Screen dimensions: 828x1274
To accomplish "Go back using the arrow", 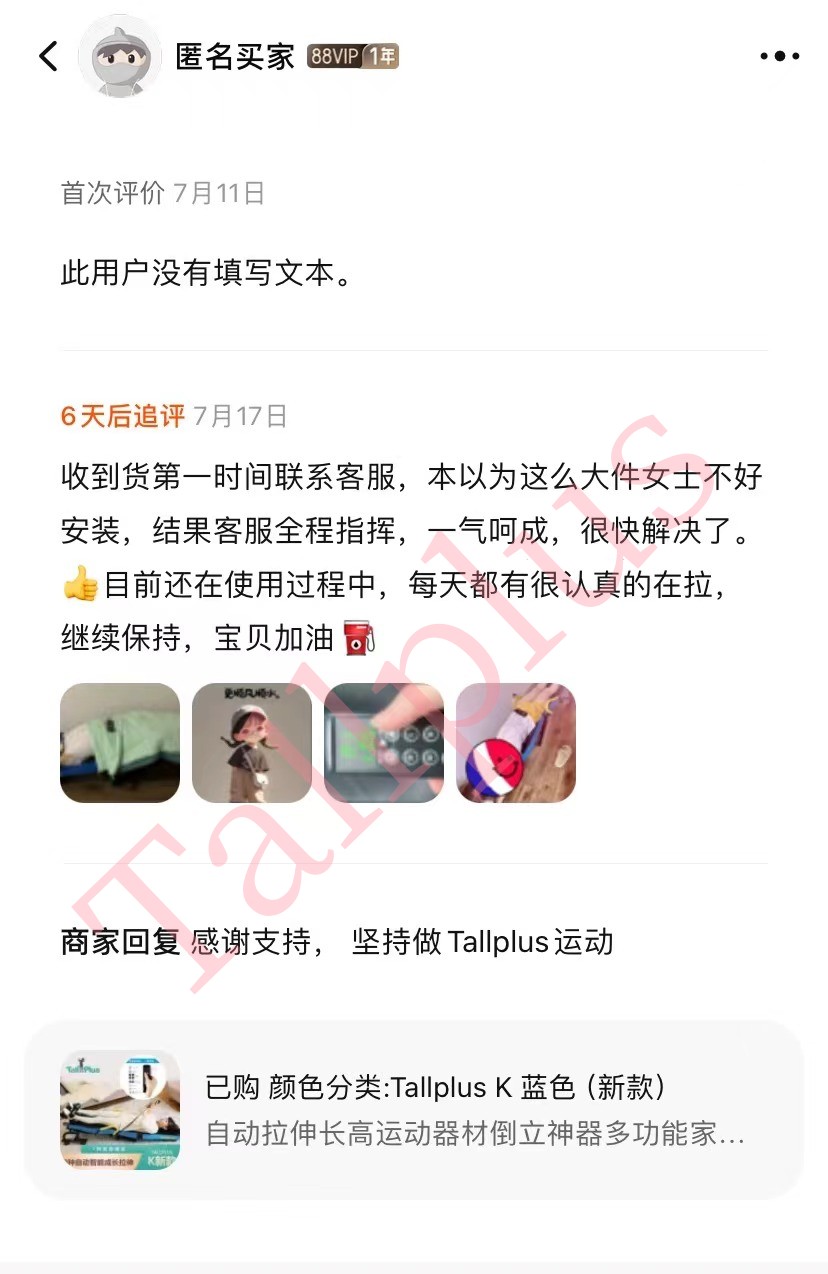I will 49,56.
